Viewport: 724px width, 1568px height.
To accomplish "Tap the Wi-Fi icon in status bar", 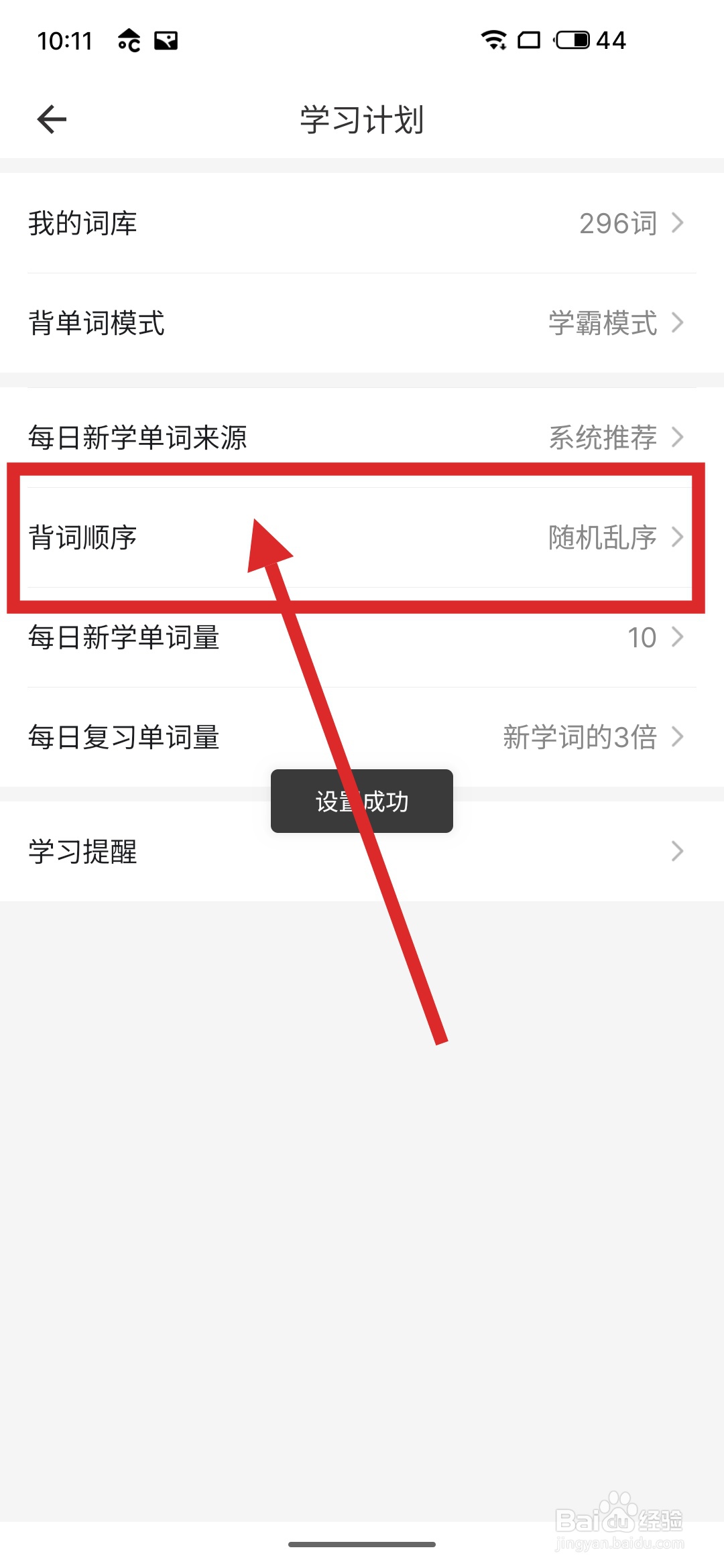I will tap(494, 40).
